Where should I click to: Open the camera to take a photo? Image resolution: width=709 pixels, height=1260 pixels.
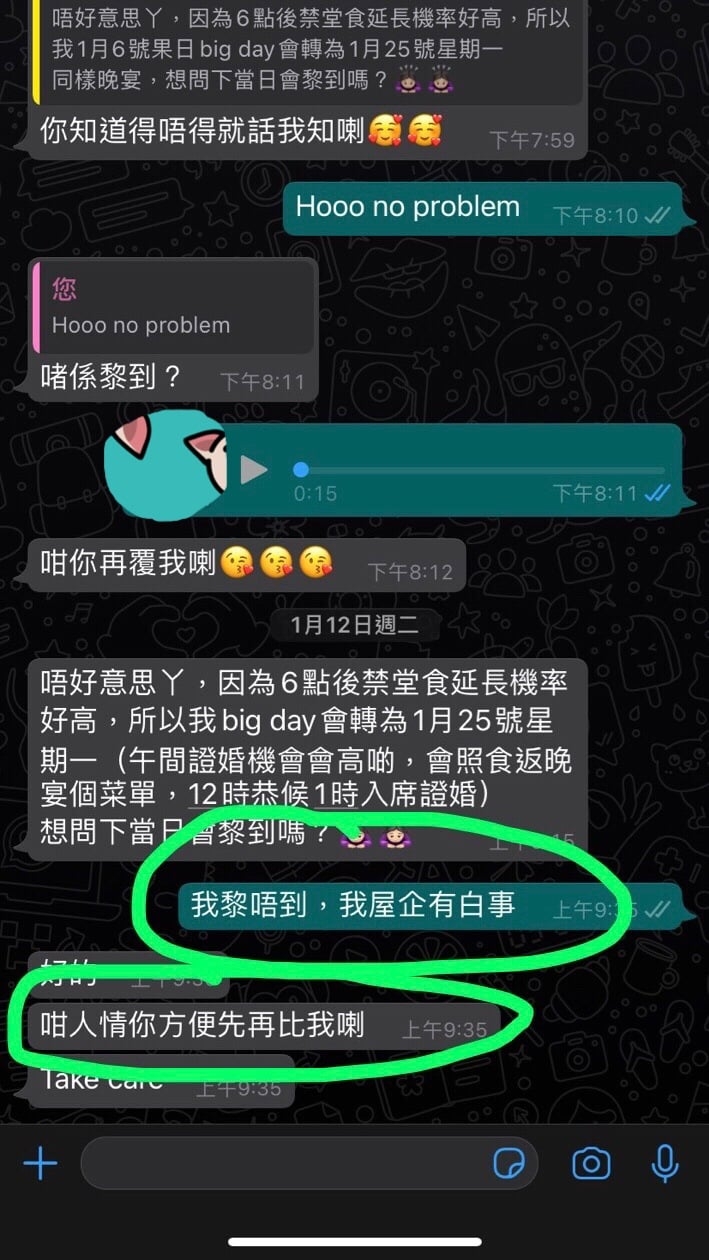tap(591, 1164)
